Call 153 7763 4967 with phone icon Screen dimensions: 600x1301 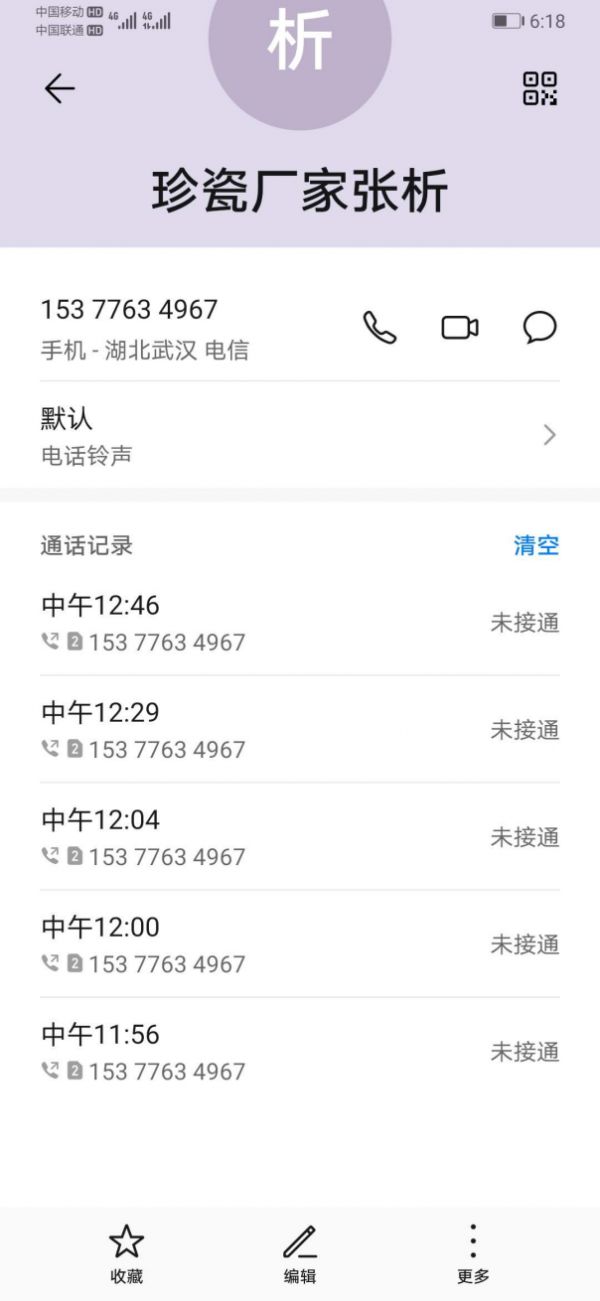(380, 328)
